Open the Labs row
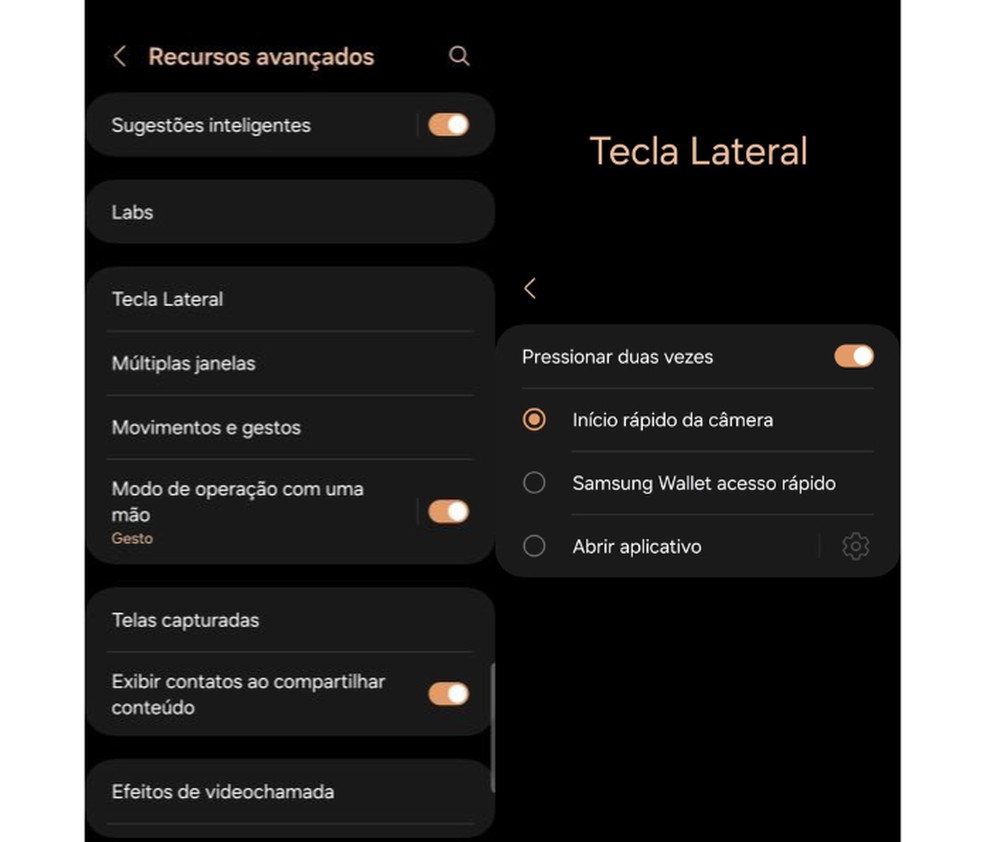 coord(290,212)
